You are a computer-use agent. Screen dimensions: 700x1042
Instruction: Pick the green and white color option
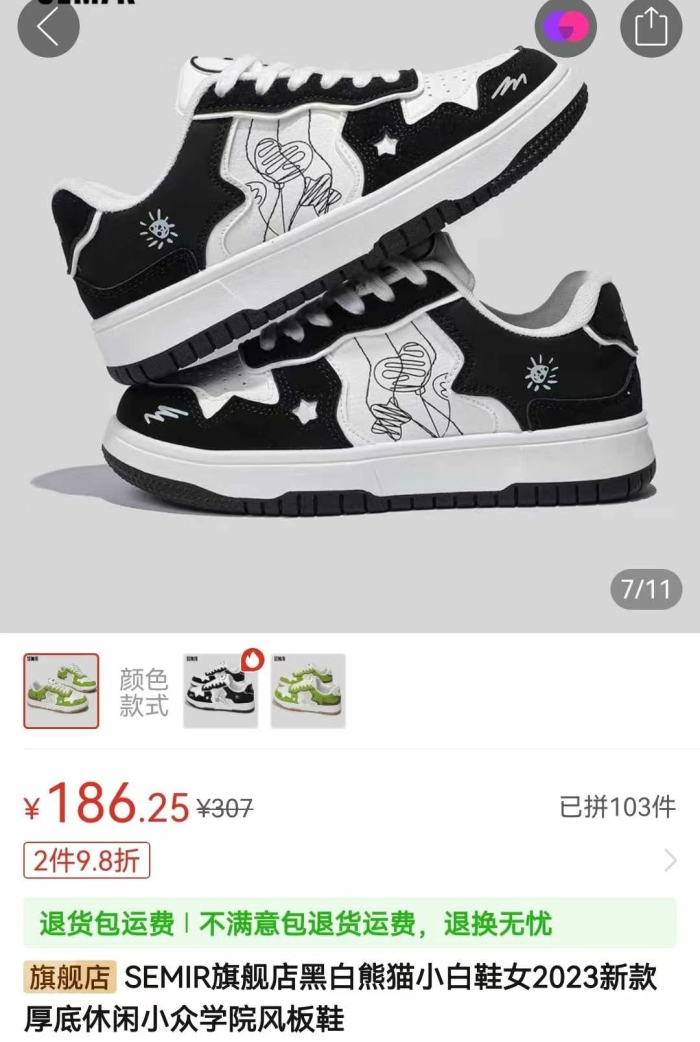point(308,691)
